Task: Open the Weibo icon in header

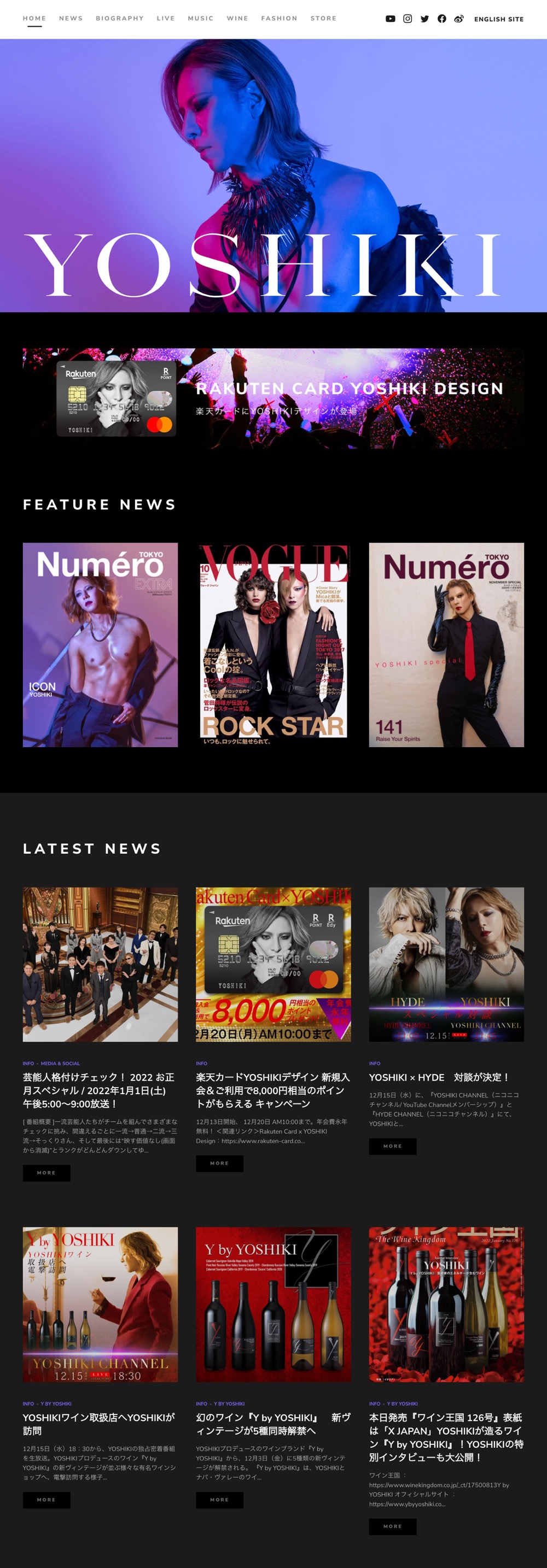Action: (459, 19)
